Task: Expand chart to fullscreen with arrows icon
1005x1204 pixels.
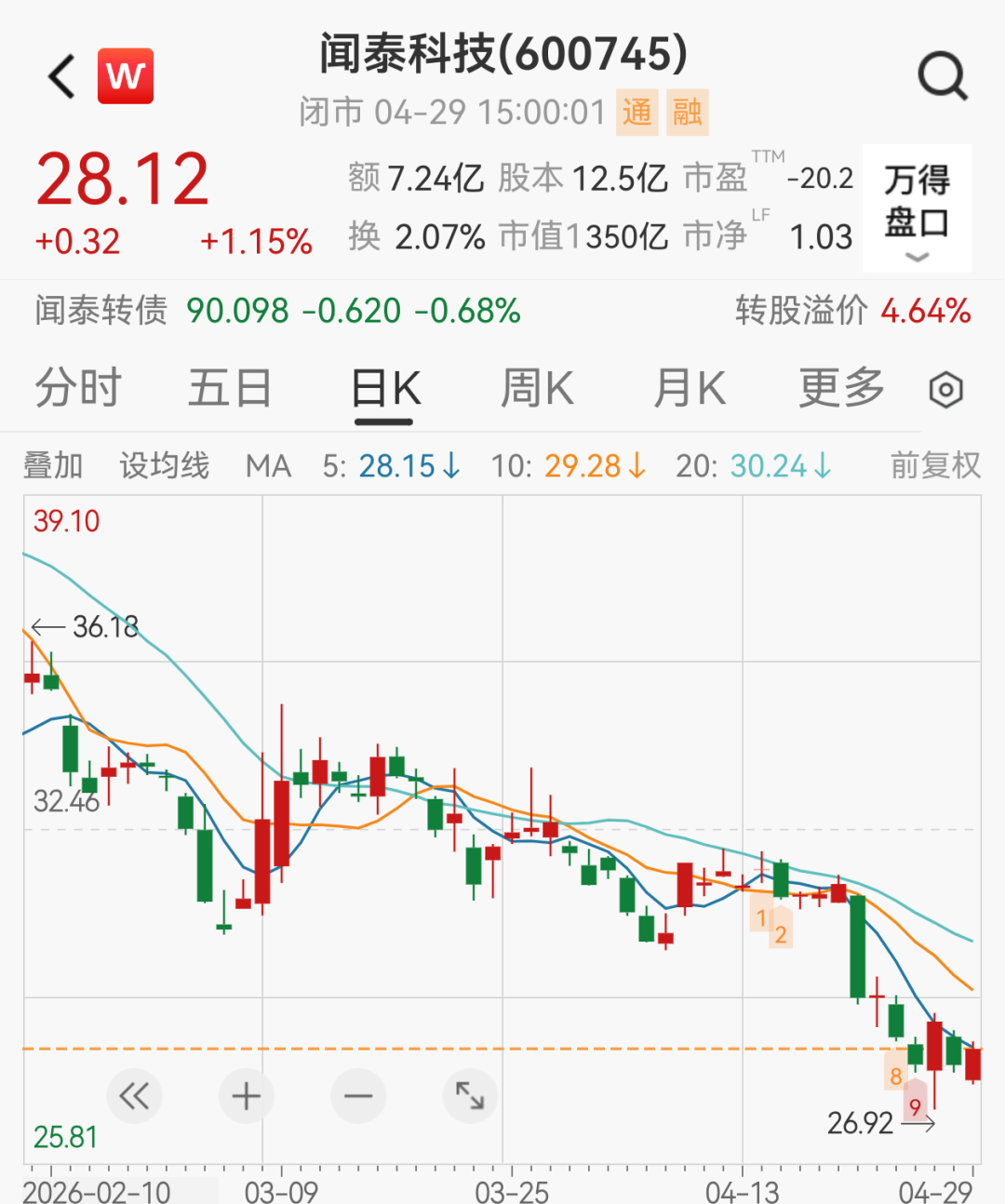Action: 470,1096
